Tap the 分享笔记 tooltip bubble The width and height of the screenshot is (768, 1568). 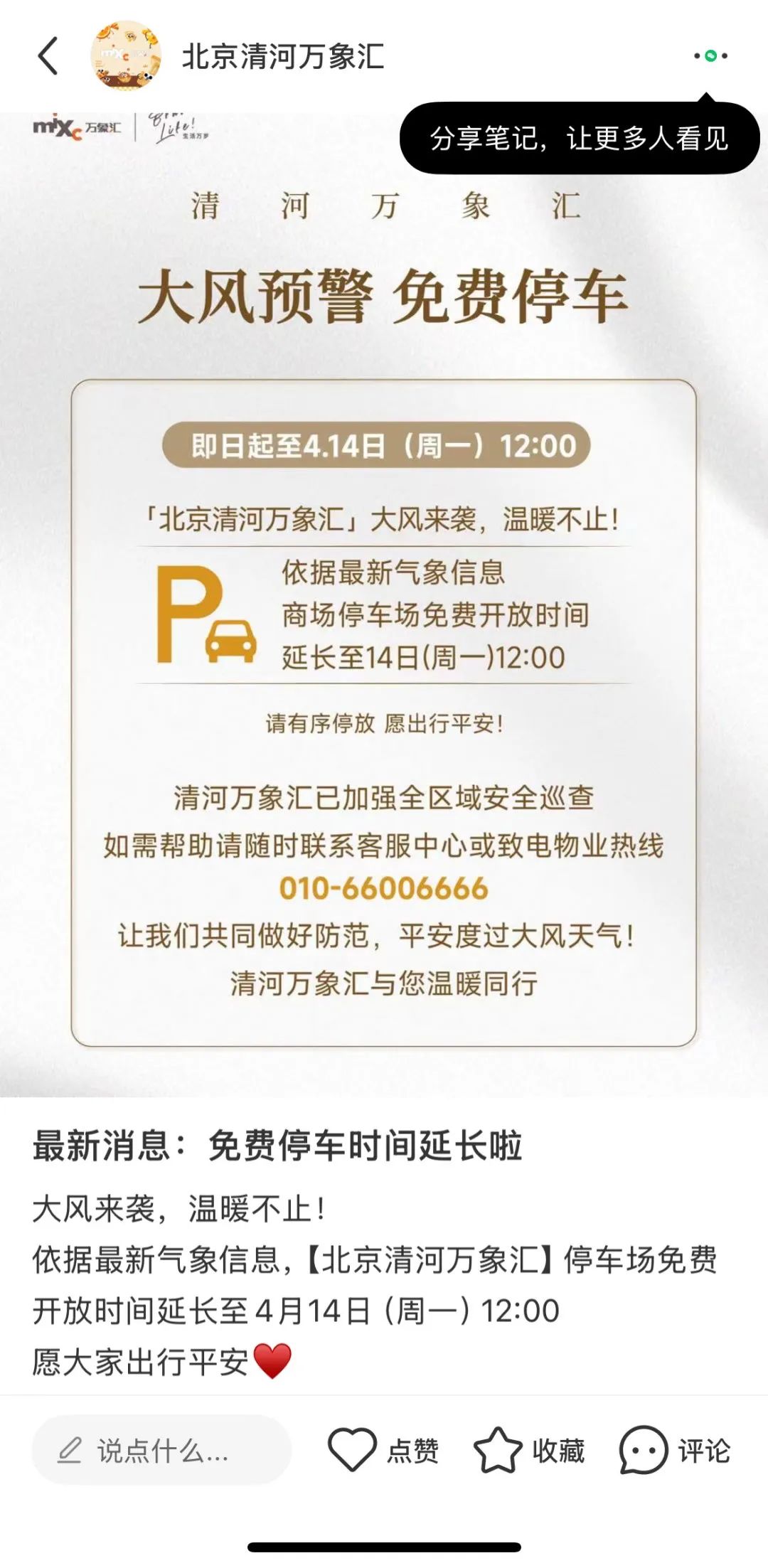[x=579, y=139]
